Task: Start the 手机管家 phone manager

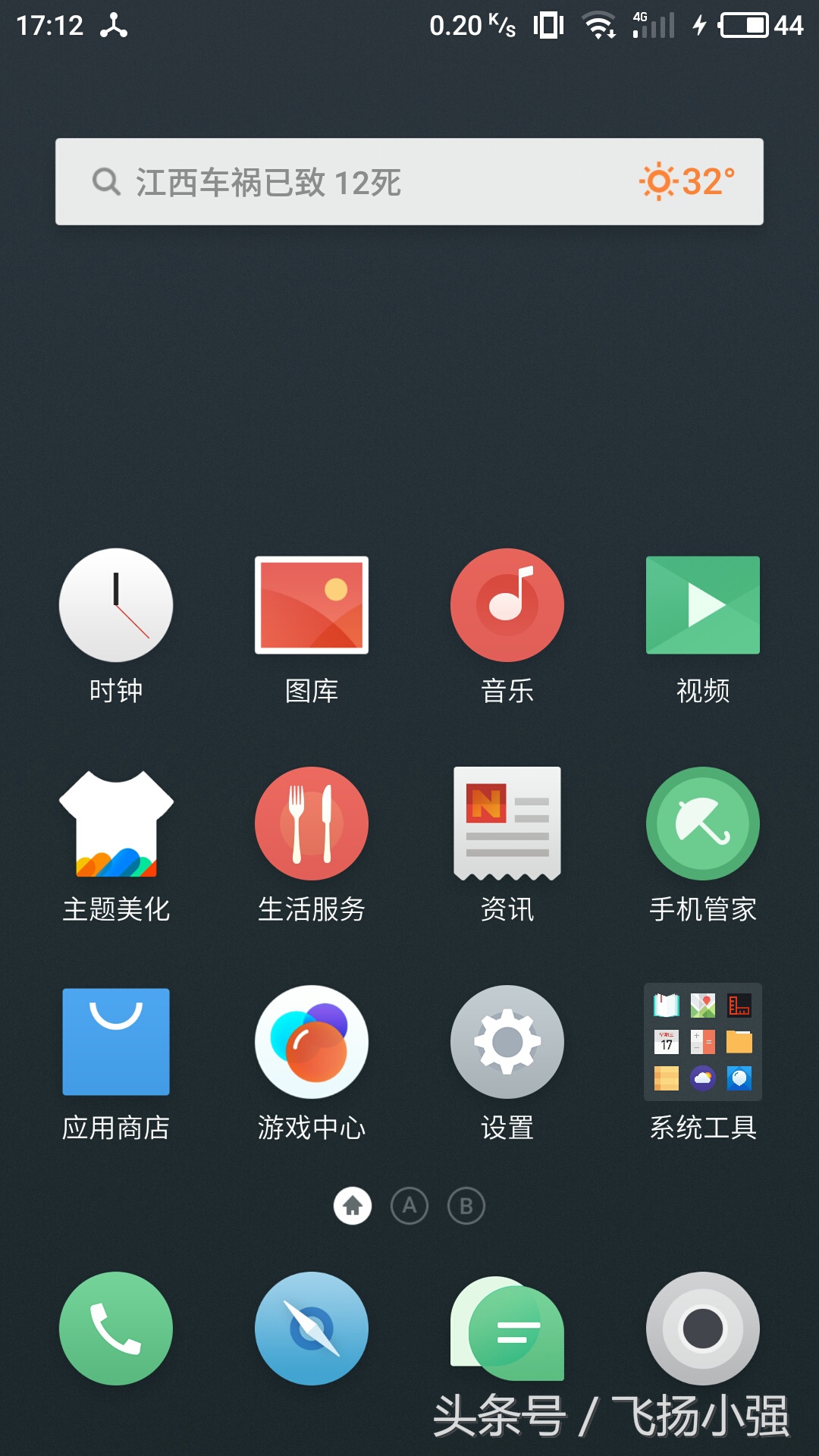Action: pos(702,823)
